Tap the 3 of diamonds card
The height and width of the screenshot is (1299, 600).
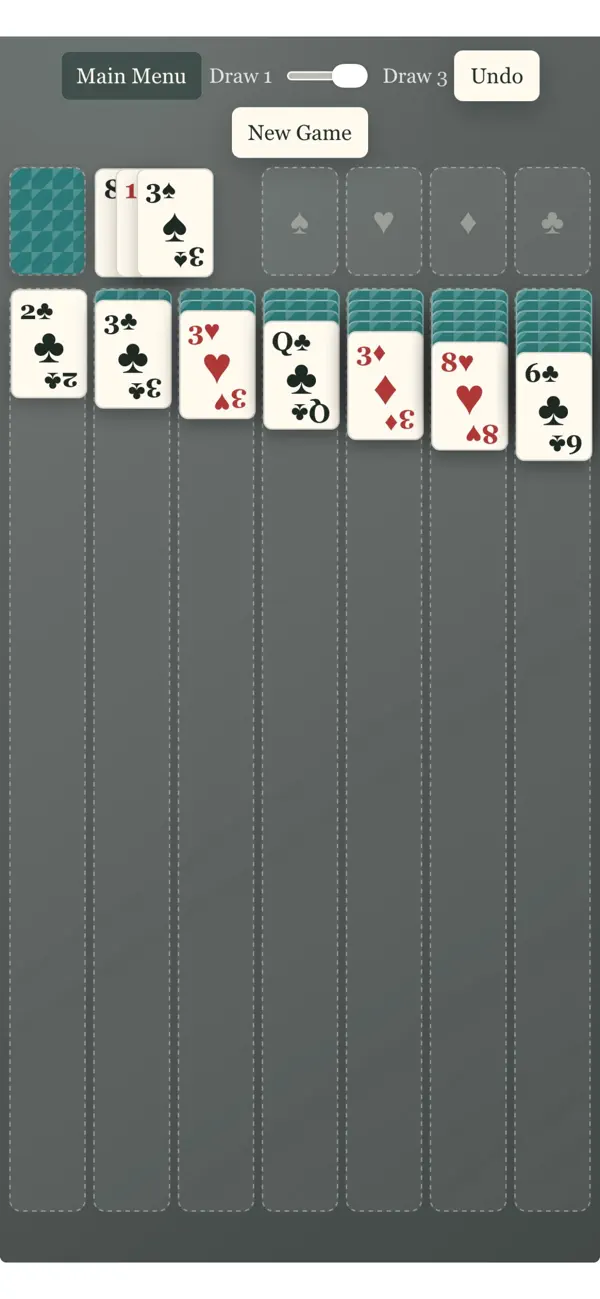(x=385, y=386)
